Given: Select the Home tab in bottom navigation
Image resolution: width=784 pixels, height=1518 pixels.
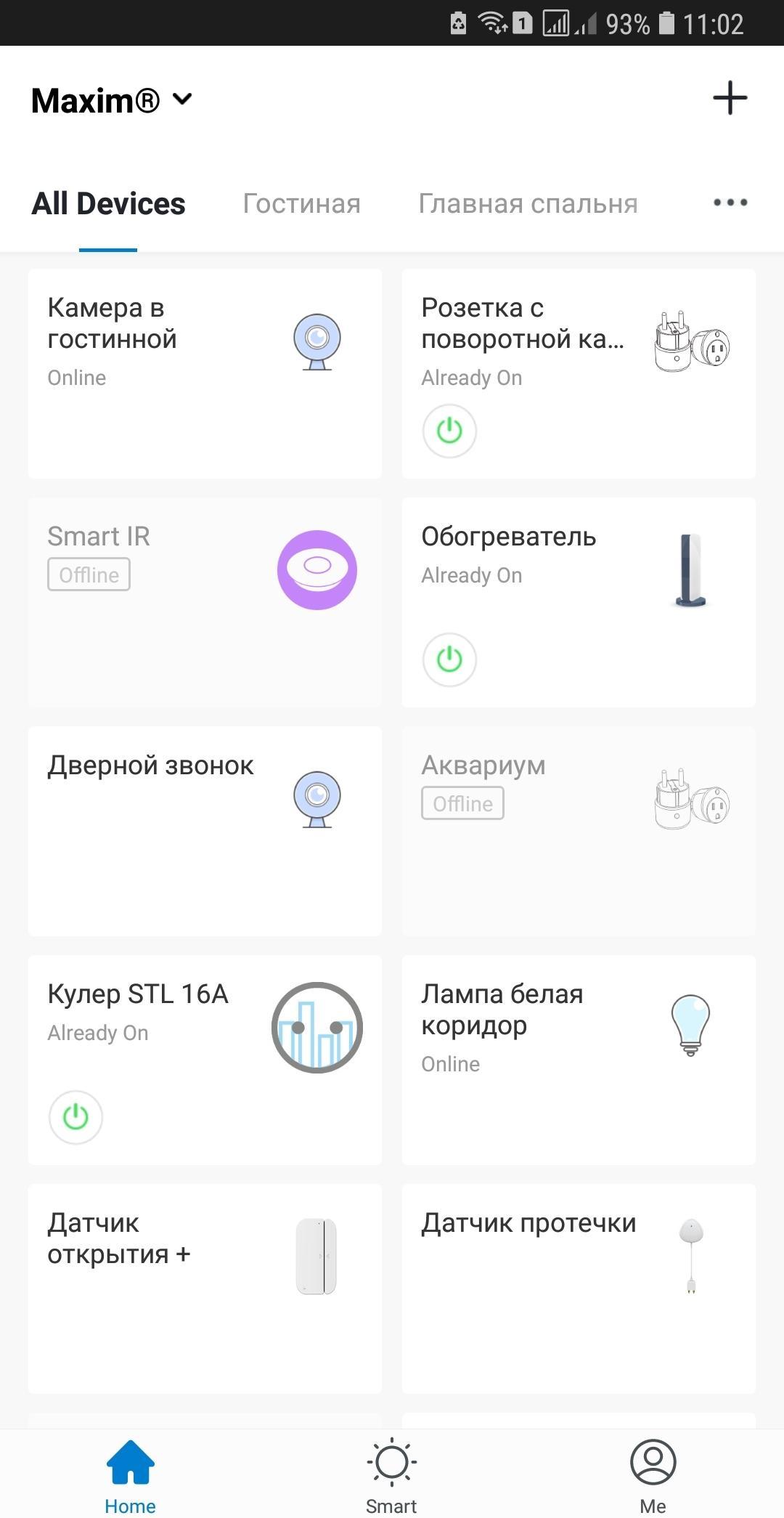Looking at the screenshot, I should pos(130,1474).
